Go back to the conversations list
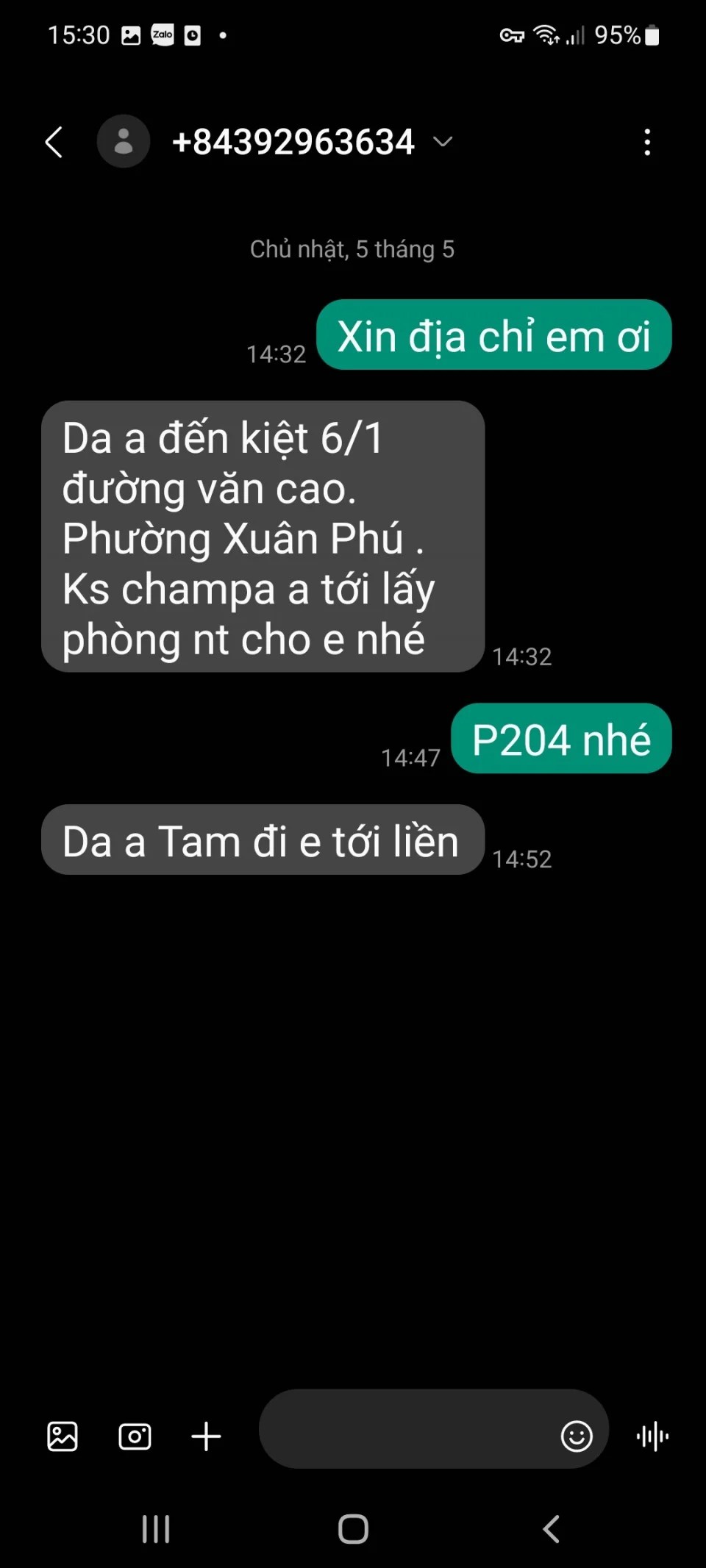The image size is (706, 1568). point(54,142)
